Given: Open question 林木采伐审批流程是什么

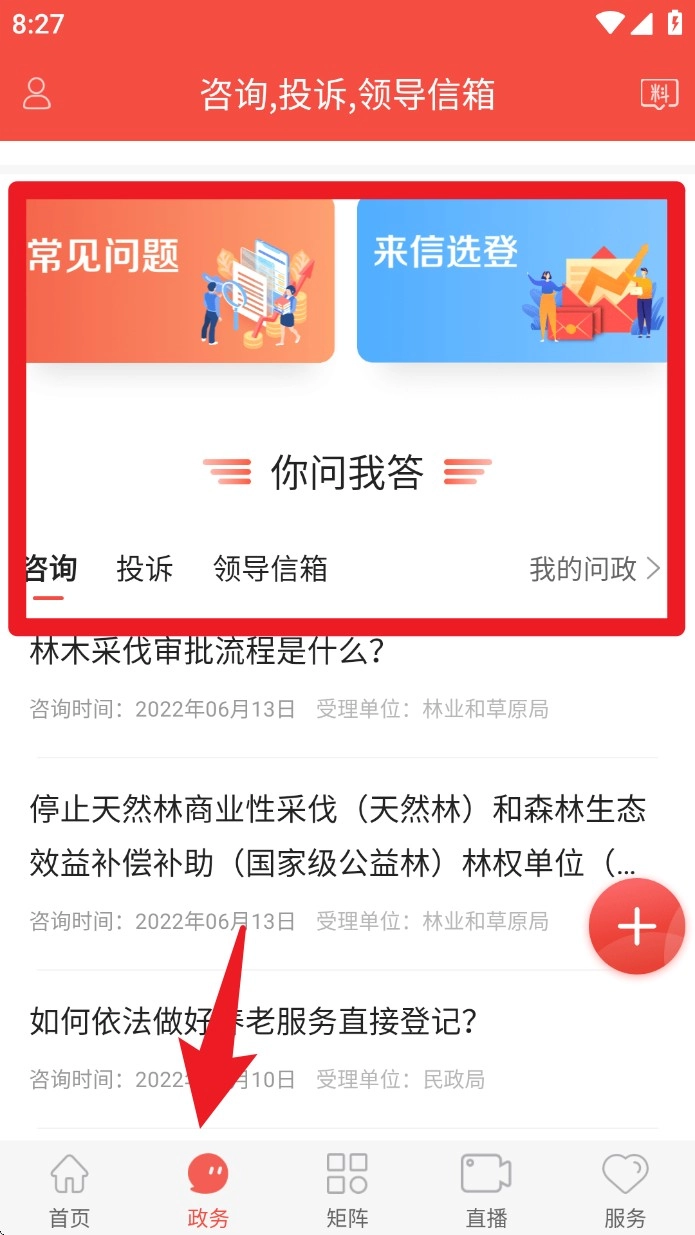Looking at the screenshot, I should pos(208,652).
